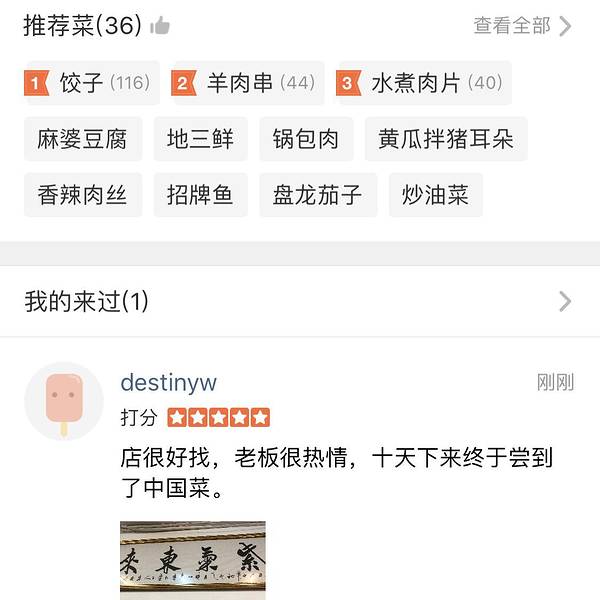Select the 羊肉串 dish chip
The height and width of the screenshot is (600, 600).
pos(245,83)
